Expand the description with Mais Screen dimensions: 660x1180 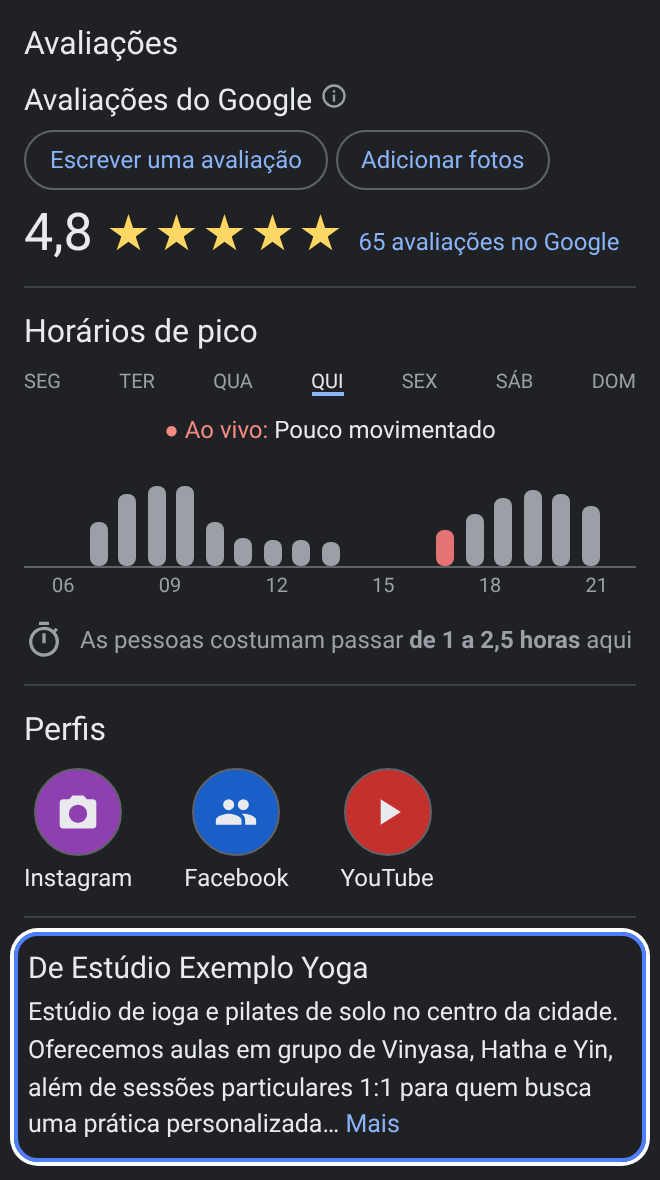373,1124
